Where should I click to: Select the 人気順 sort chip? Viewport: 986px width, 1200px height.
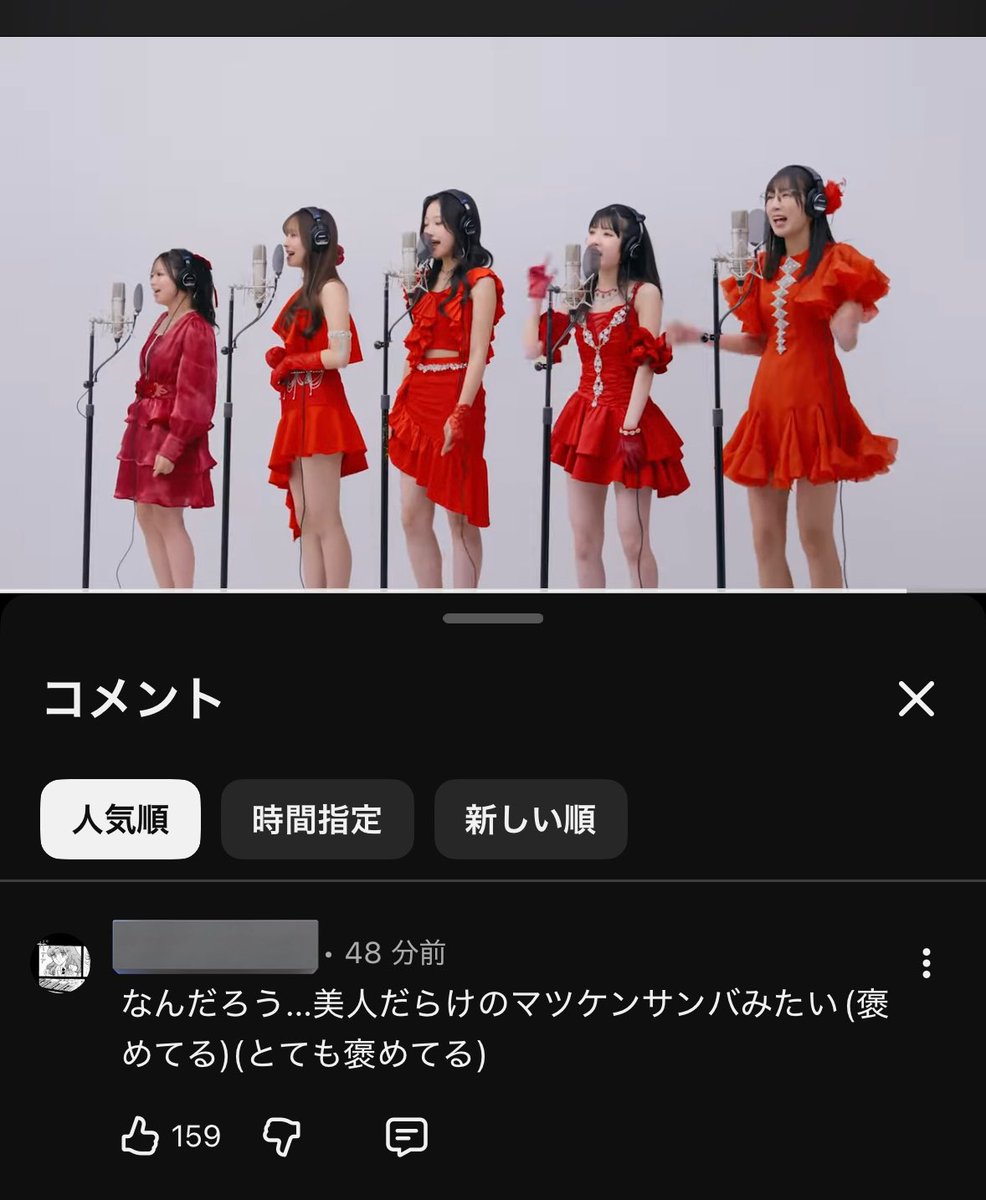(x=120, y=820)
